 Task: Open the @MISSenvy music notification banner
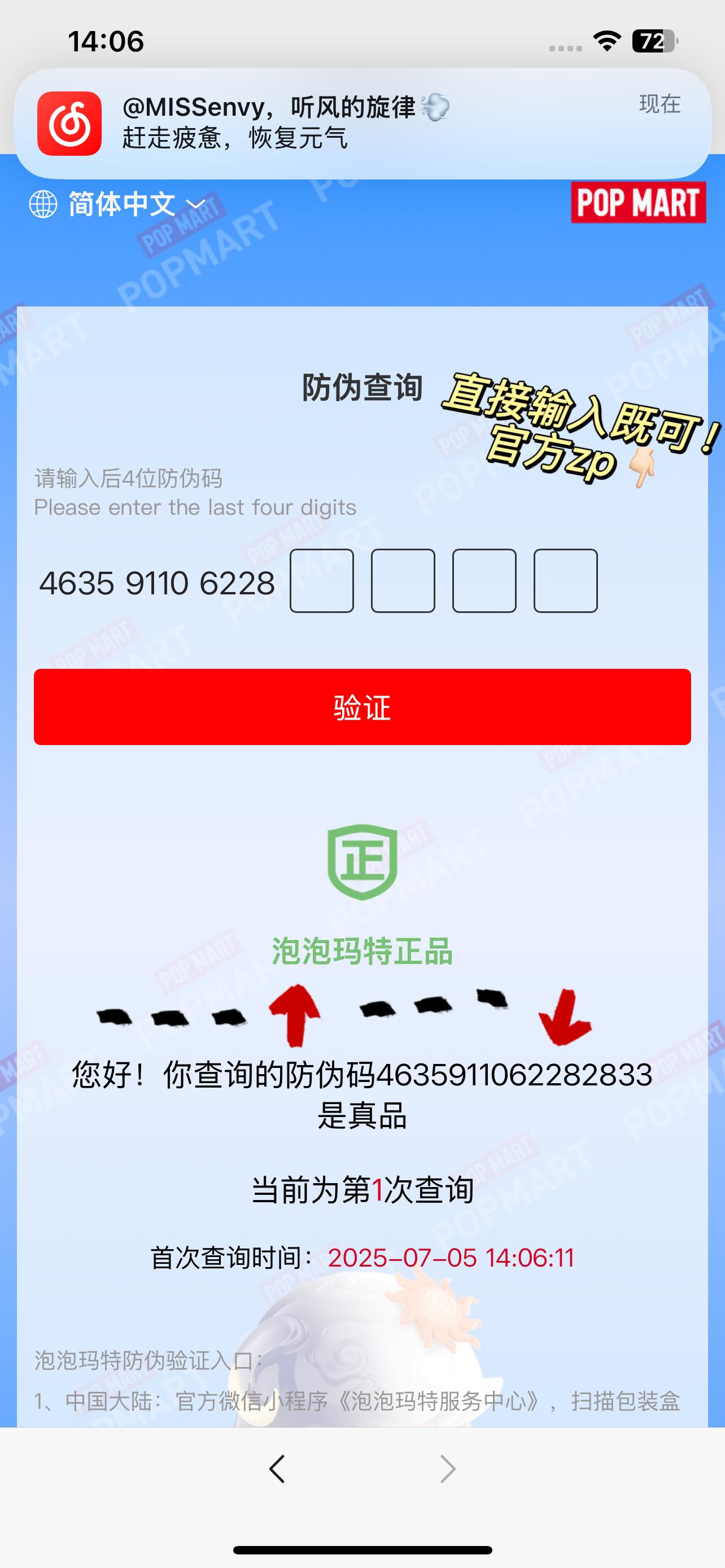pyautogui.click(x=362, y=123)
